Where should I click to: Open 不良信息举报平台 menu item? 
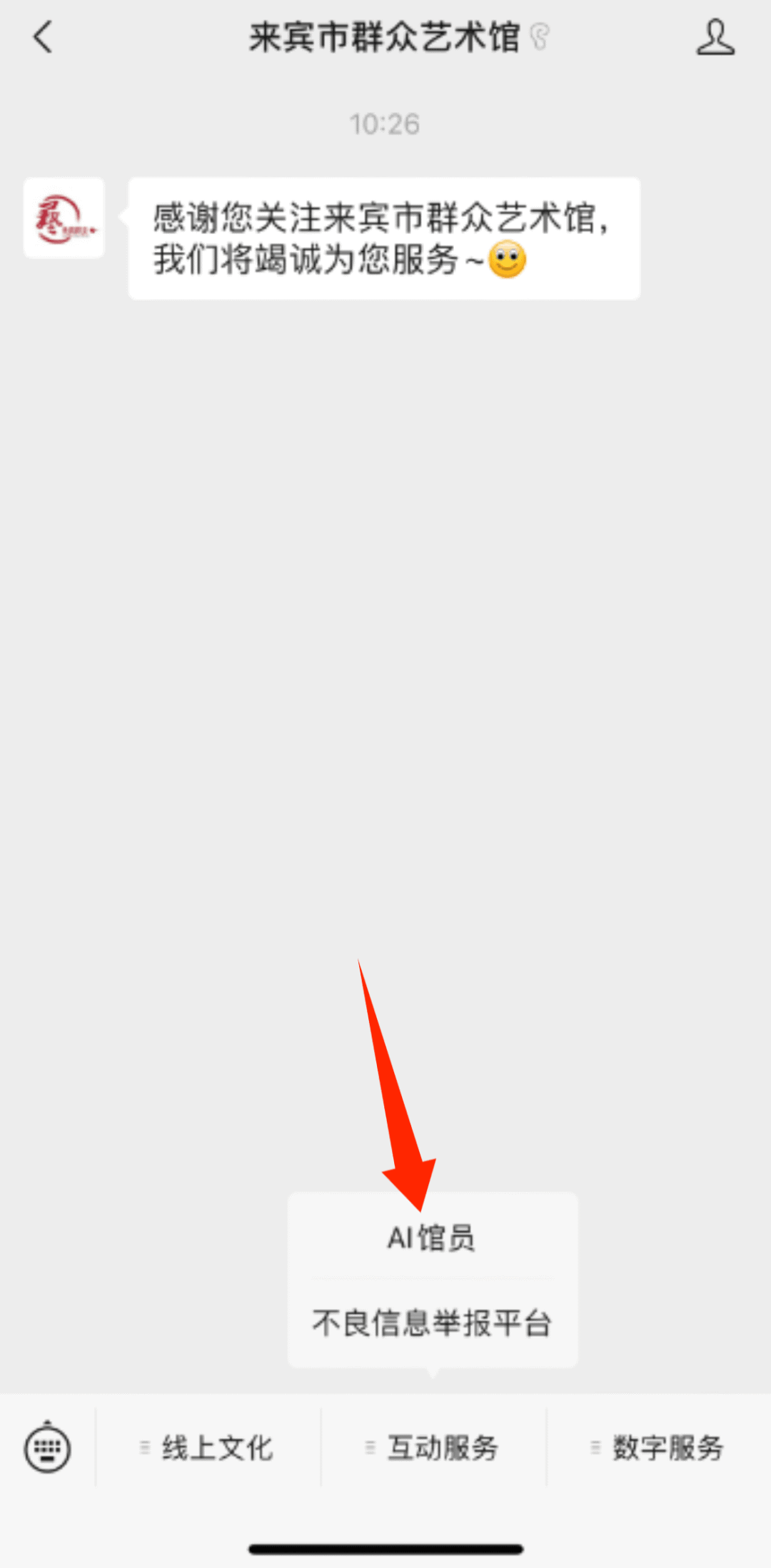coord(432,1322)
